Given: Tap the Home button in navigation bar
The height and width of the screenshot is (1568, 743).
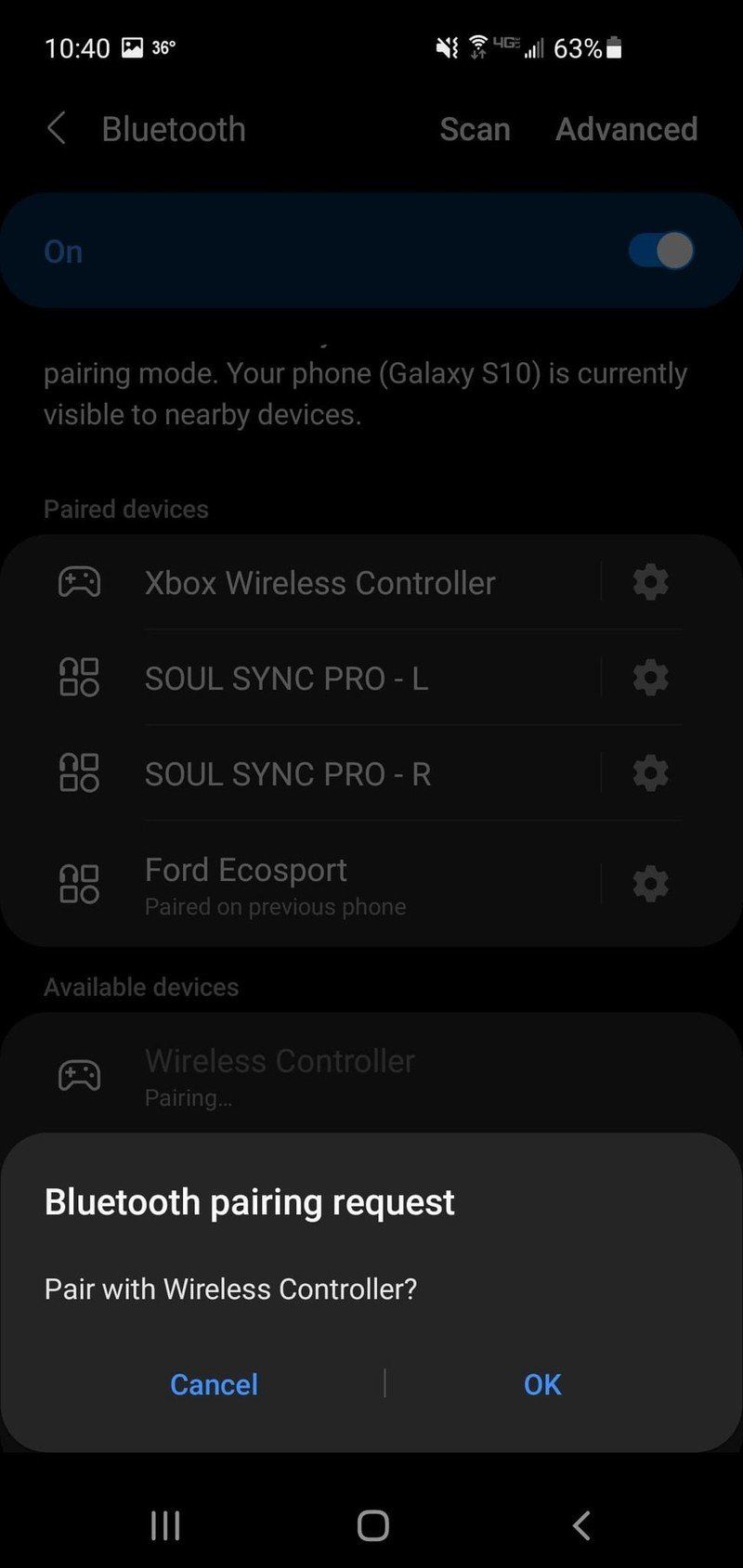Looking at the screenshot, I should click(371, 1524).
